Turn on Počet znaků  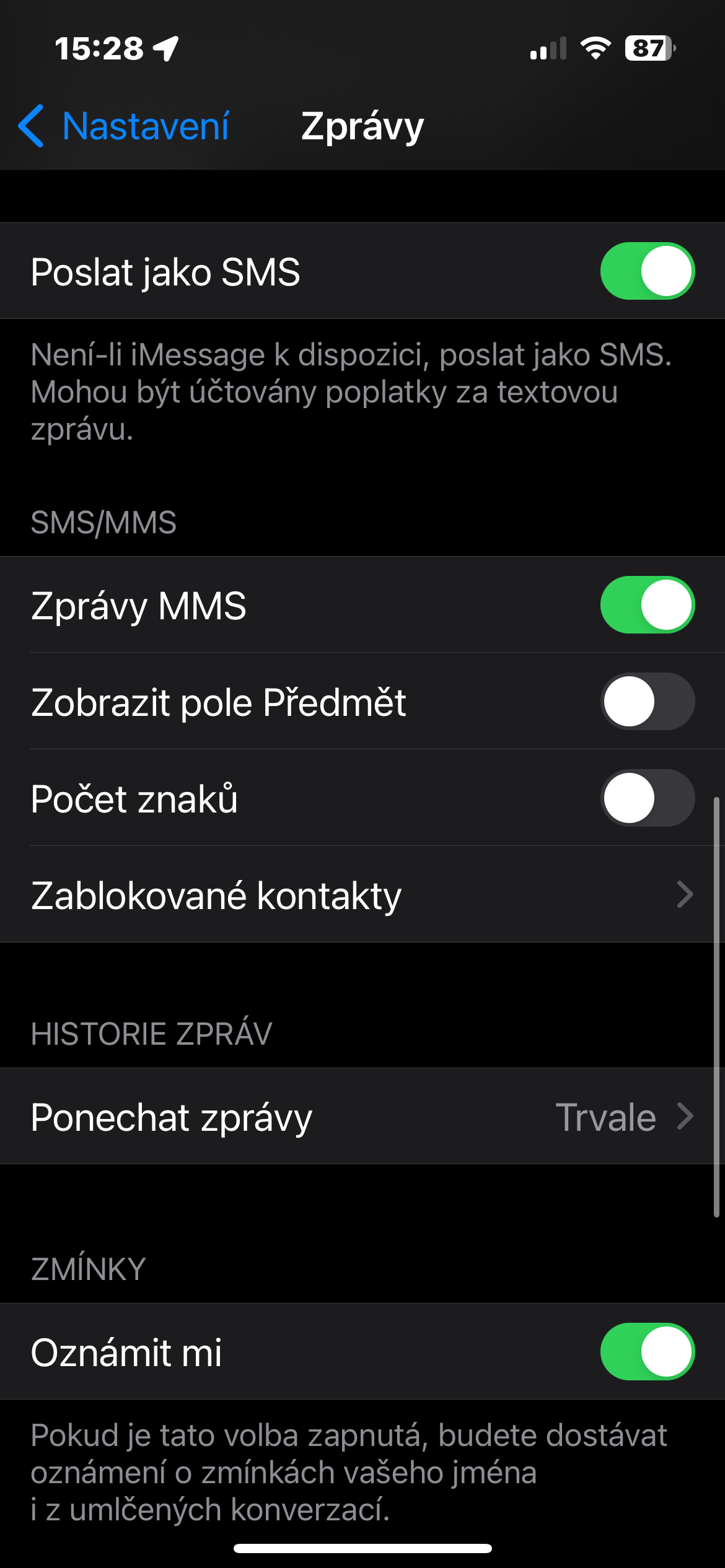647,798
